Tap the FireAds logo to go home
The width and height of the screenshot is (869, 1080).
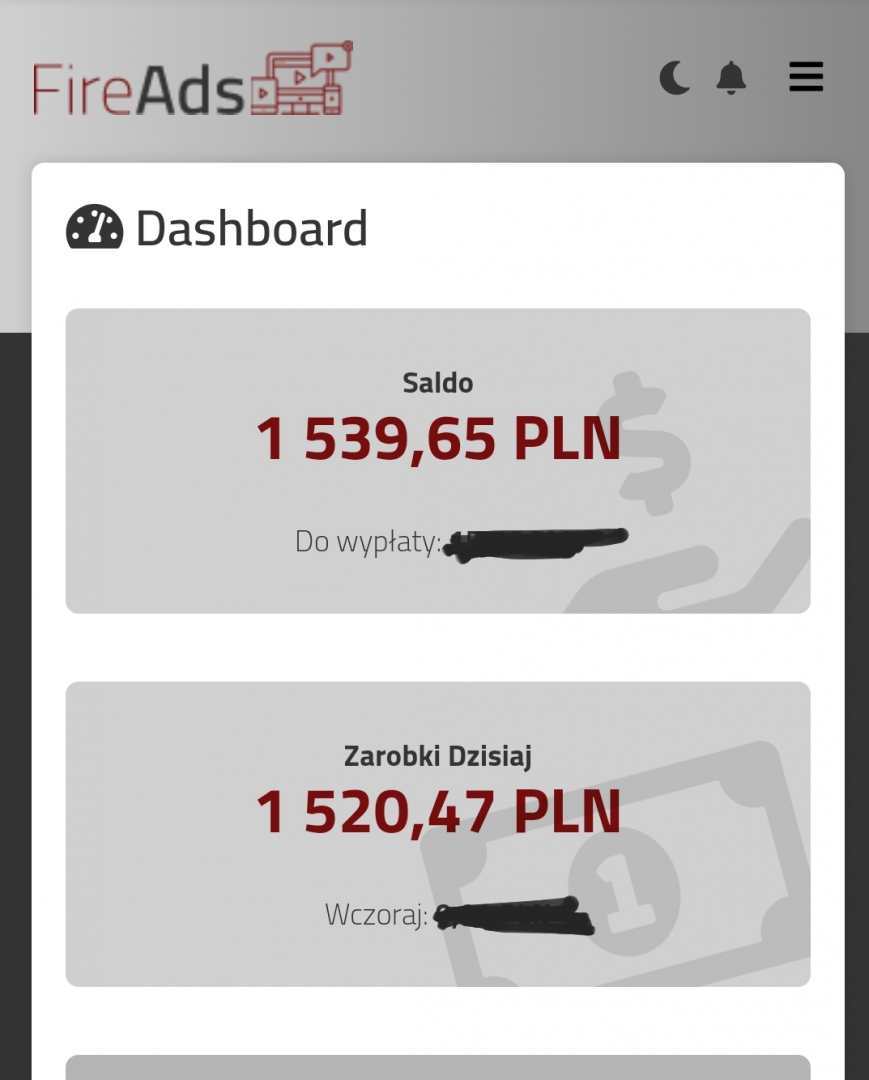[x=192, y=80]
